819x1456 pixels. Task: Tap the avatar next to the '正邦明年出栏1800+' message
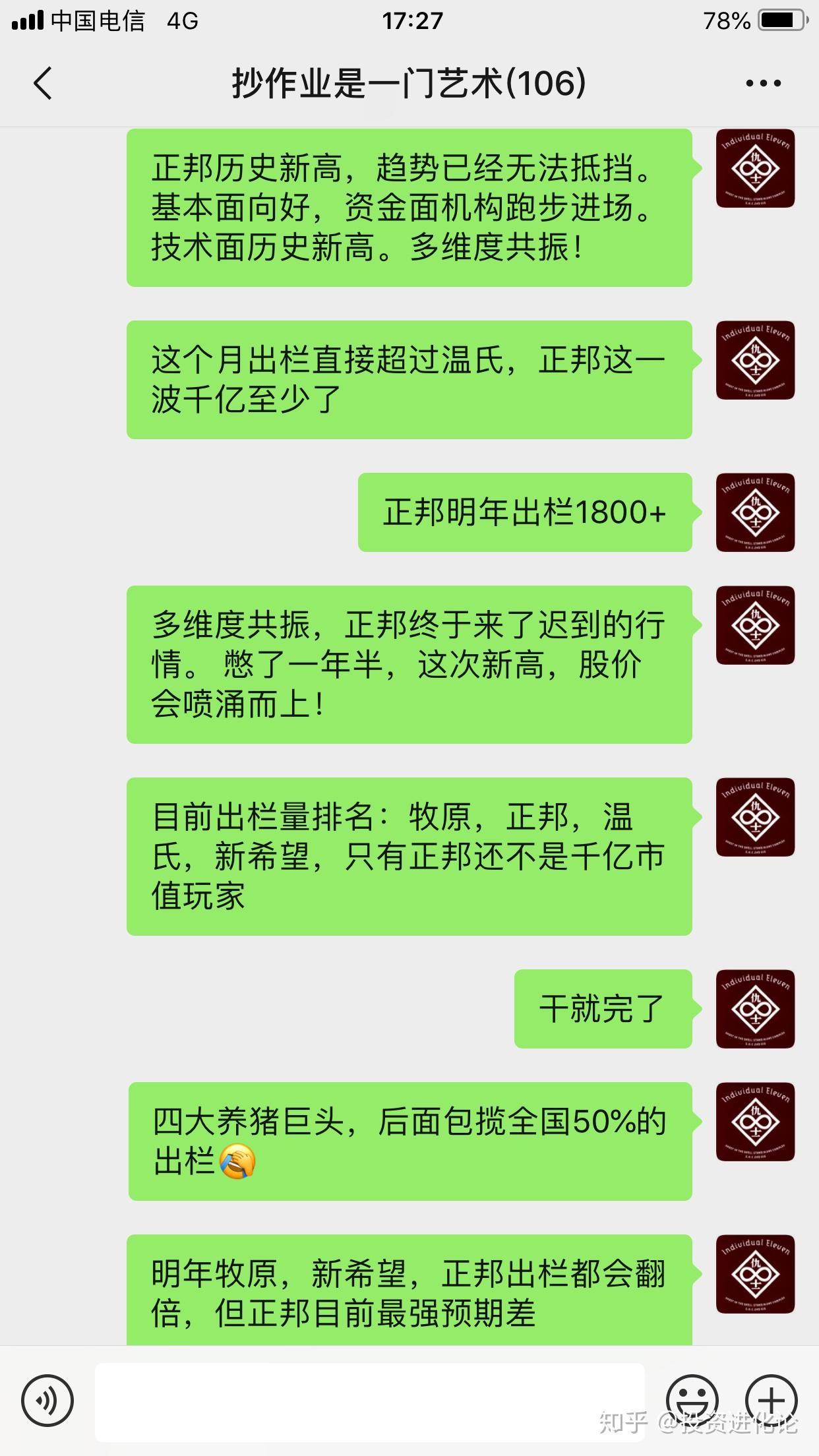pyautogui.click(x=756, y=511)
